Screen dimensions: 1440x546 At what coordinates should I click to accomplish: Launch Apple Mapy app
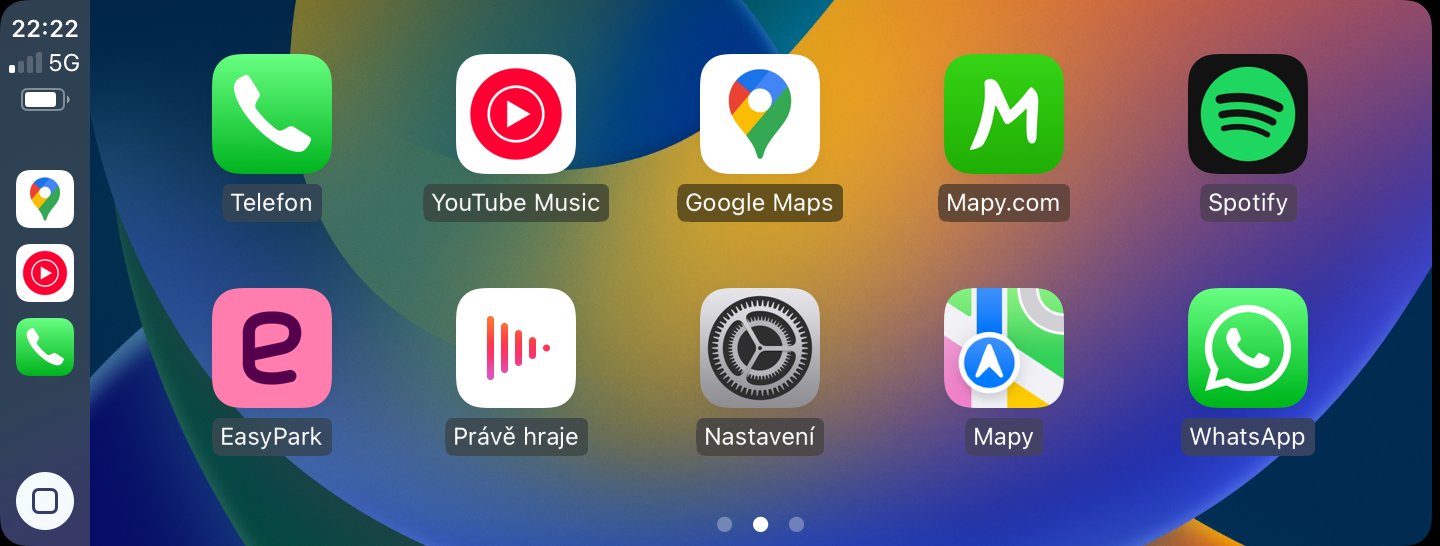1003,348
